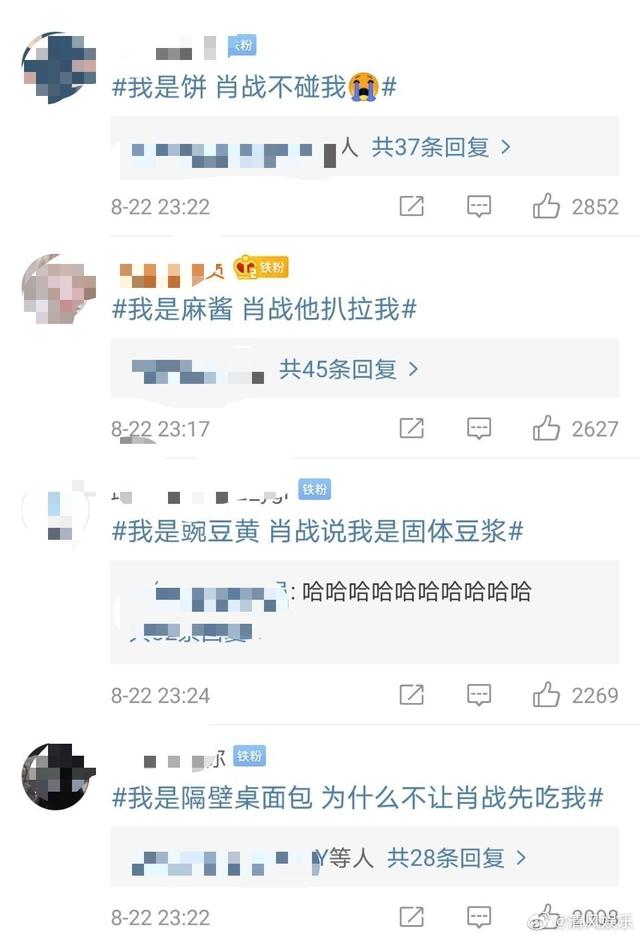Reply to the comment #我是饼 肖战不碰我#
The image size is (640, 937).
479,207
